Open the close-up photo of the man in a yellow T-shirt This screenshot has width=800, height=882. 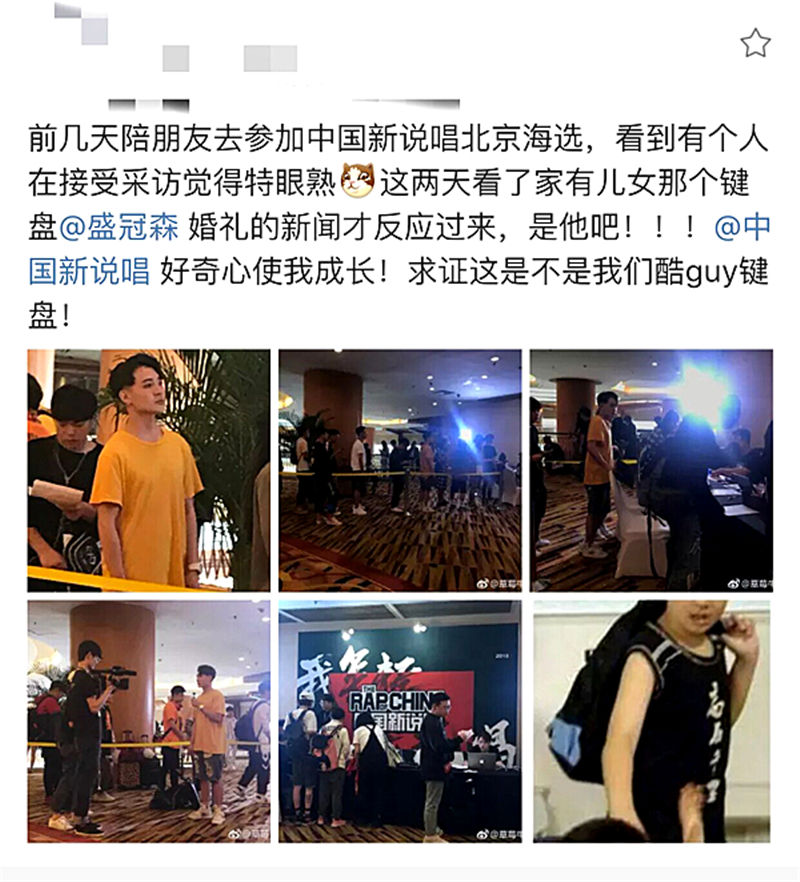(x=148, y=470)
